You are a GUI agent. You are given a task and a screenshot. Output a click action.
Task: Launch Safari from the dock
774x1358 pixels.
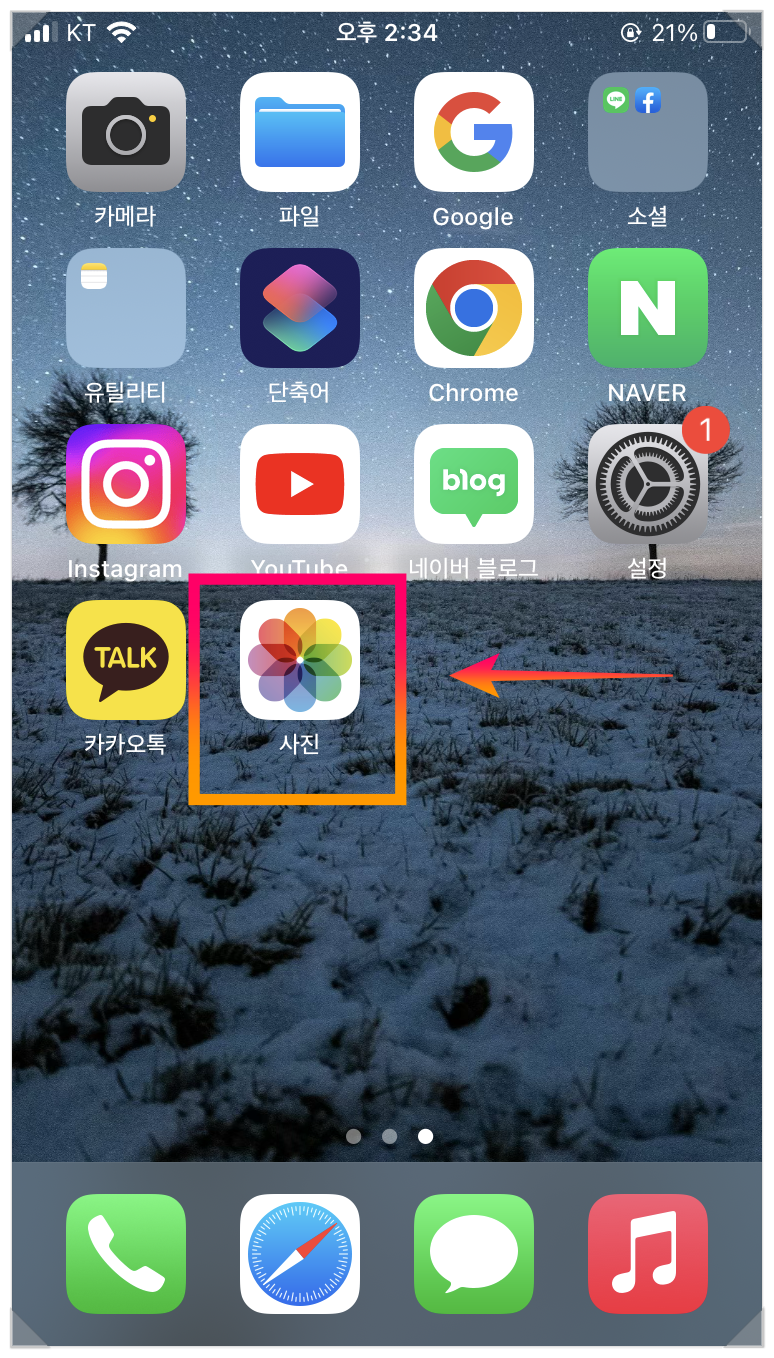click(x=300, y=1254)
